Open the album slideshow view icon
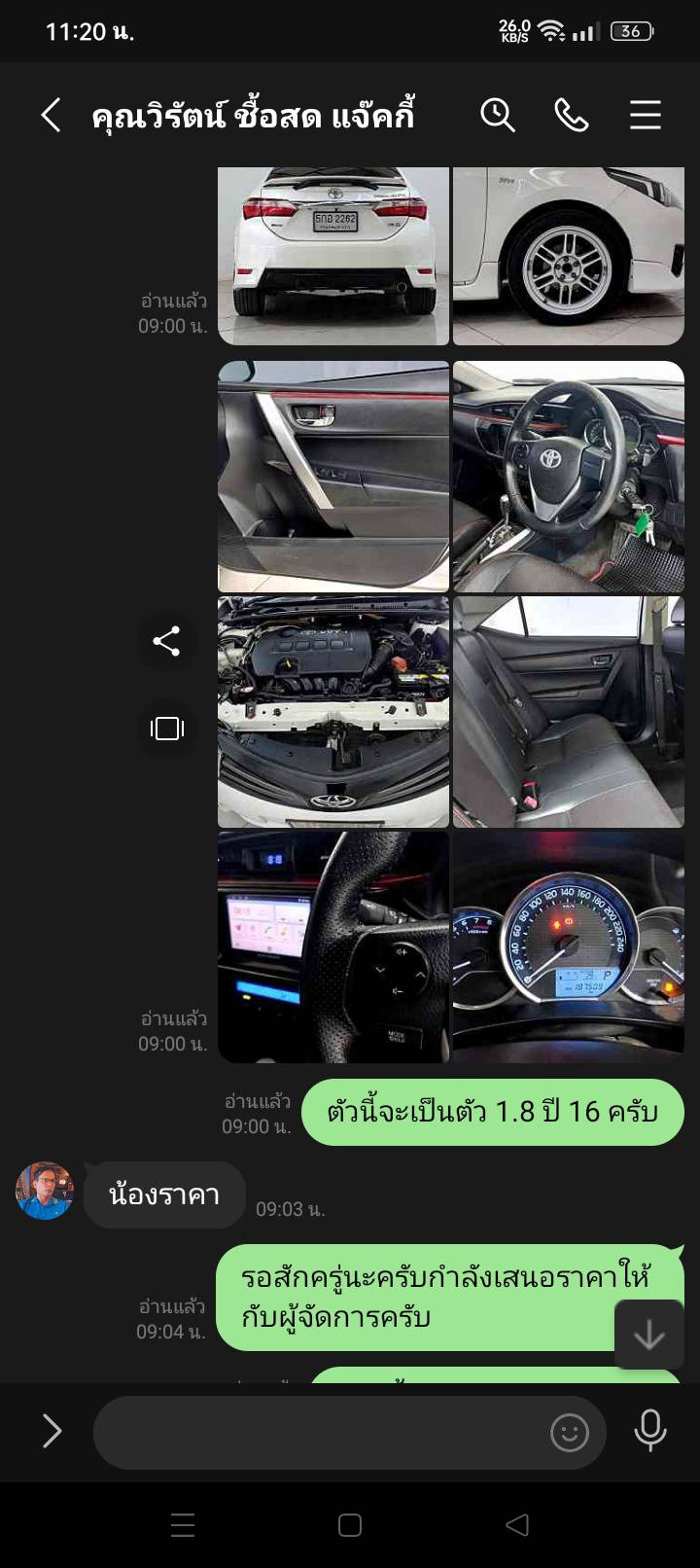Screen dimensions: 700x1568 167,729
